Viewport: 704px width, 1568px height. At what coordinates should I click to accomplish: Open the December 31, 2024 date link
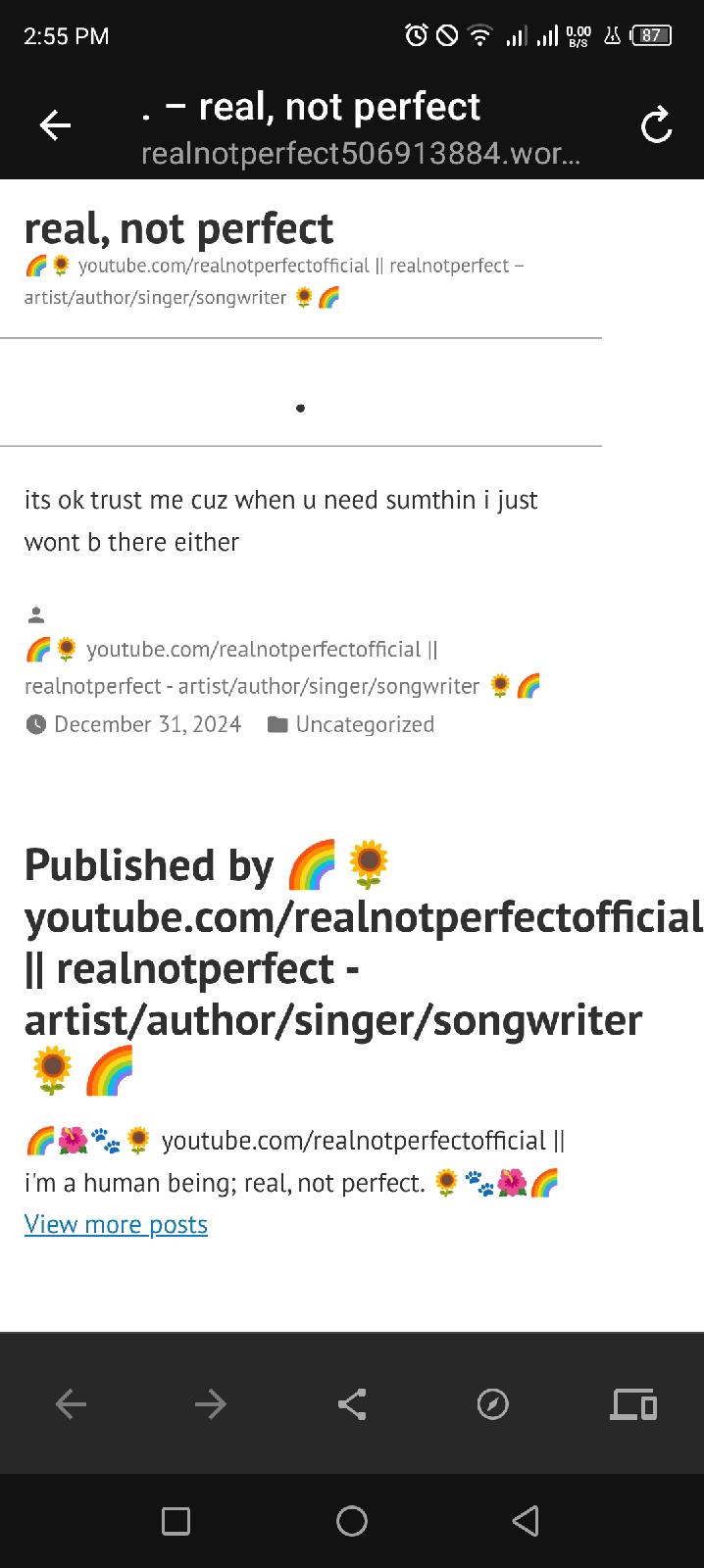[147, 724]
